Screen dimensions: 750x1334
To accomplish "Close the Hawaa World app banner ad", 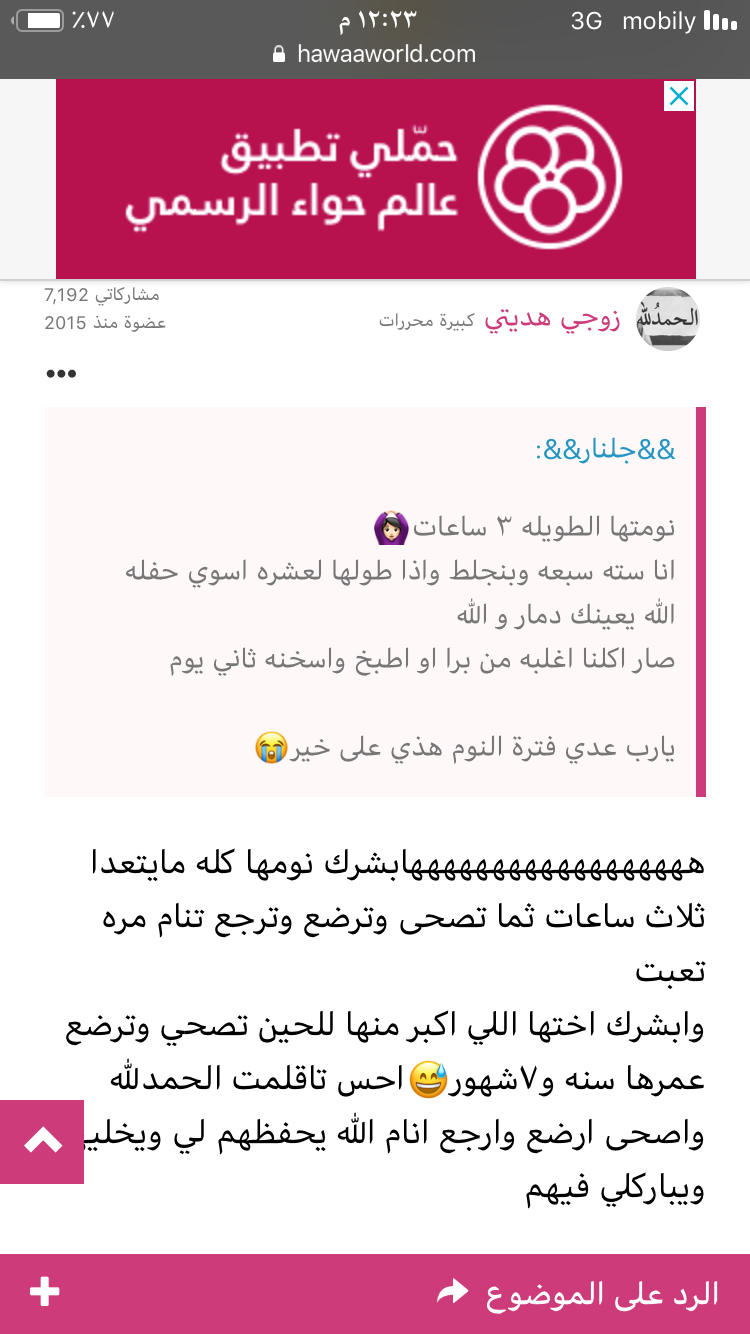I will [678, 97].
